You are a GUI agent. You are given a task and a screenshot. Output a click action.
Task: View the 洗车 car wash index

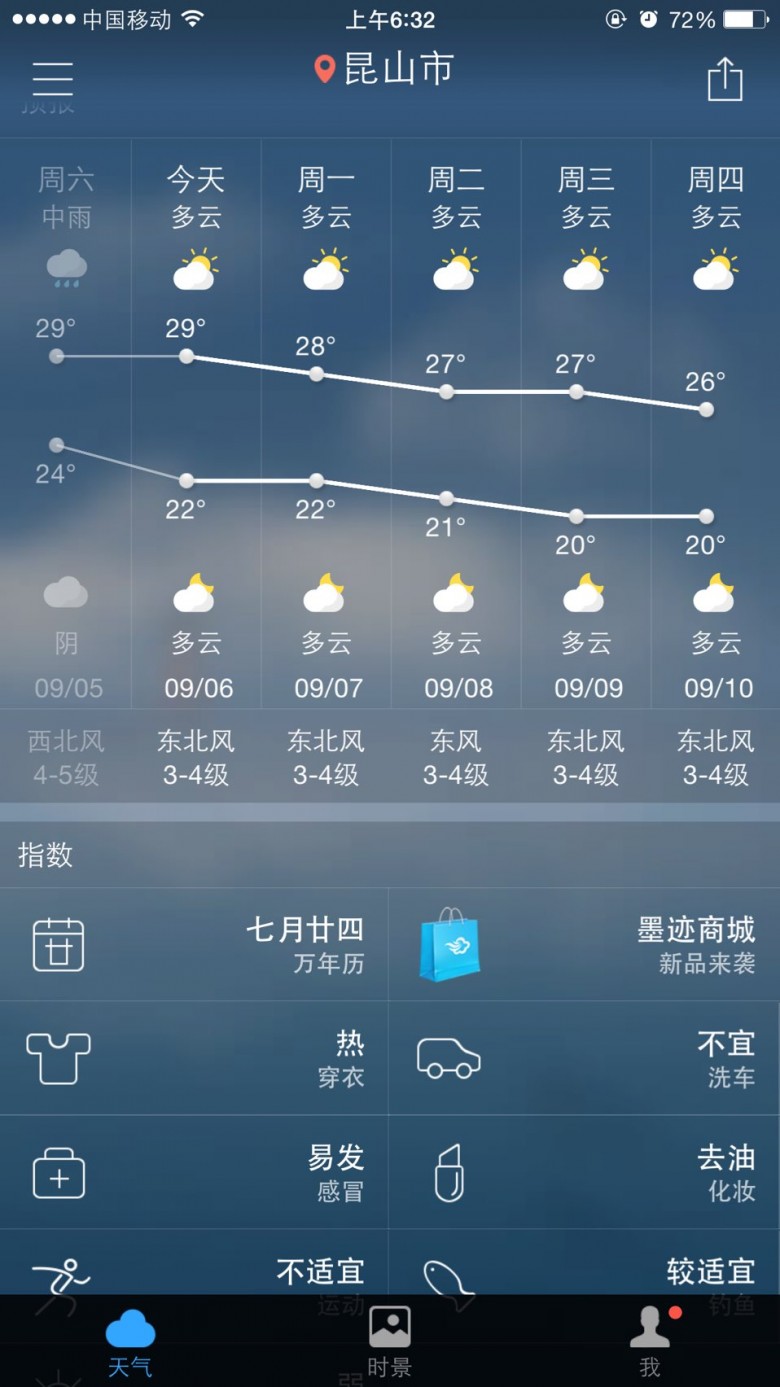click(585, 1059)
